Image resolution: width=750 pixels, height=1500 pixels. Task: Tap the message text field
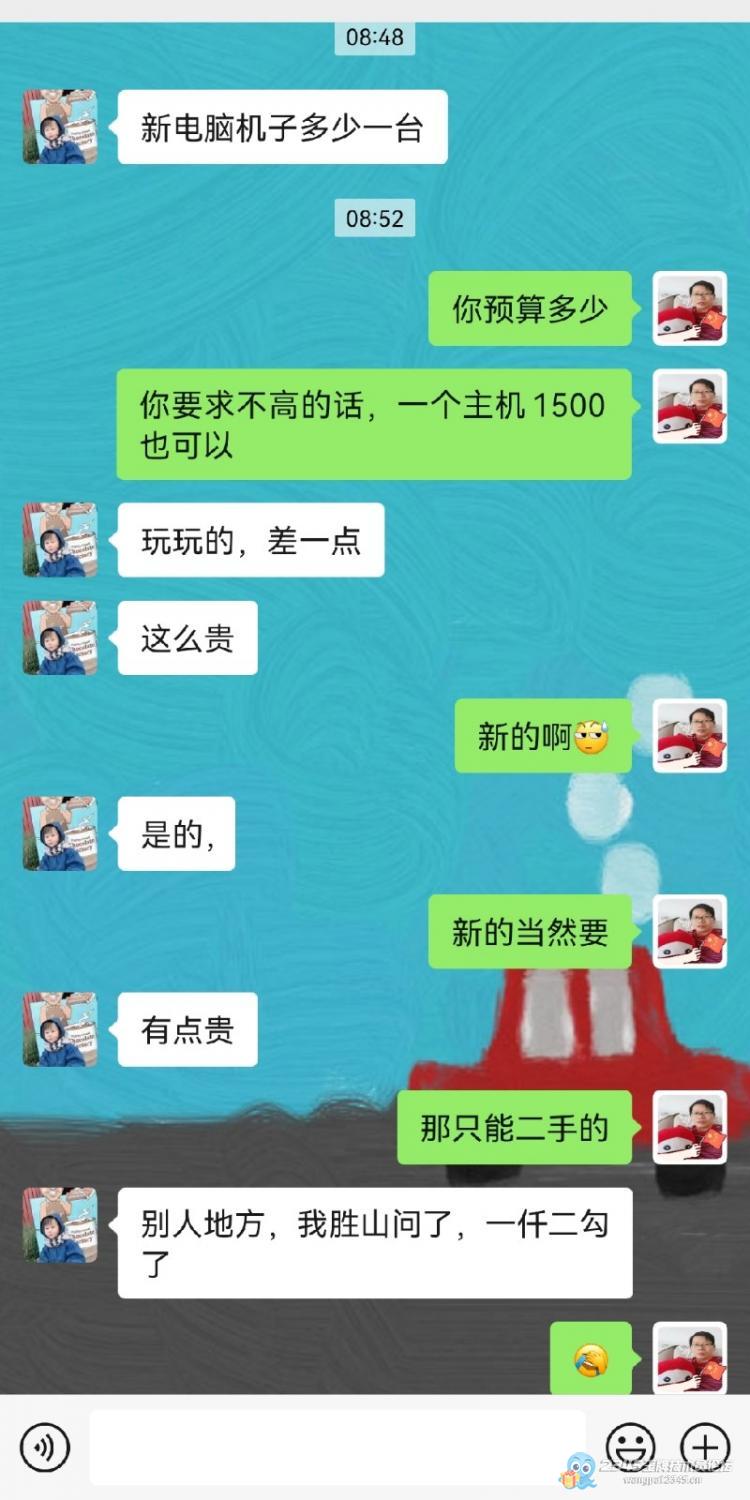click(337, 1447)
